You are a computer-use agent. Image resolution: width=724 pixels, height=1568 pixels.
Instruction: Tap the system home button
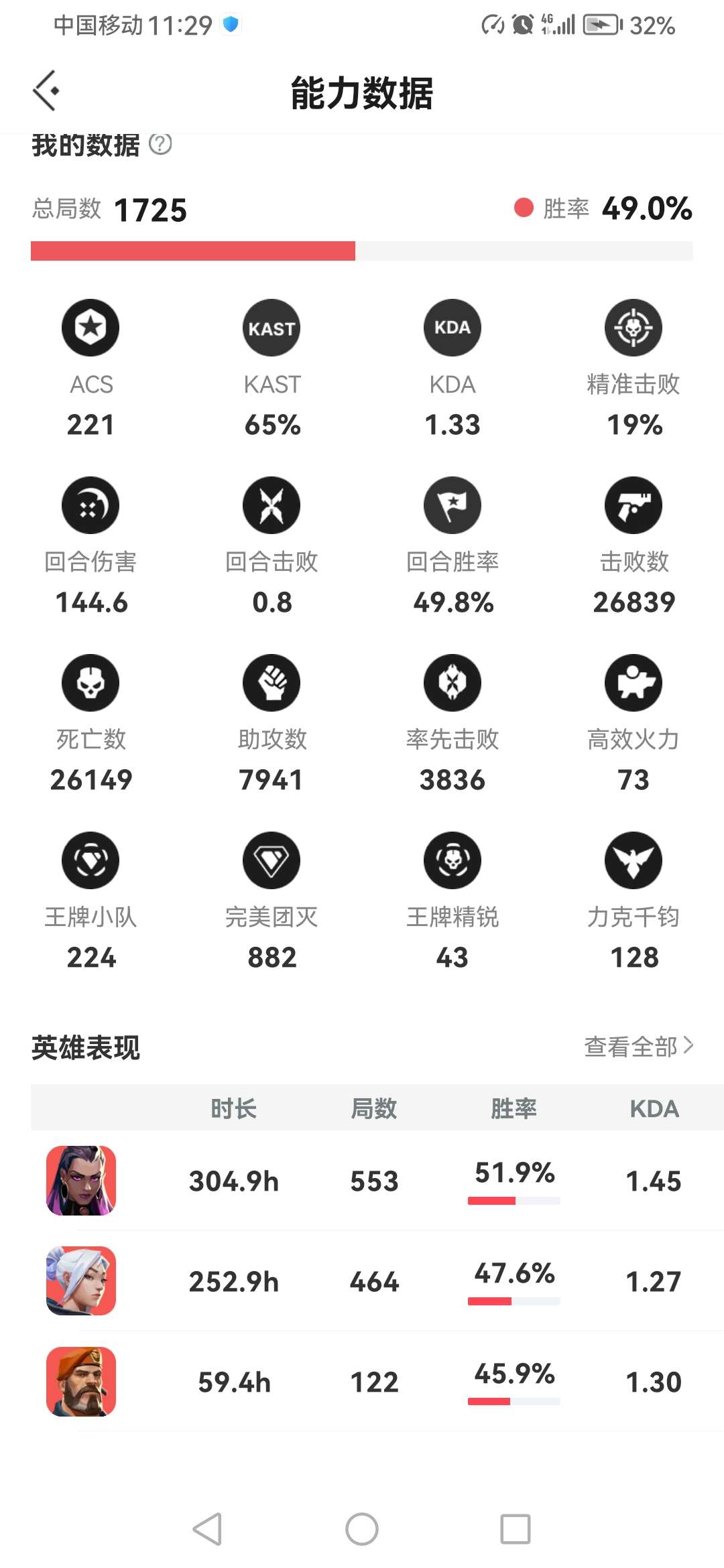[x=362, y=1529]
